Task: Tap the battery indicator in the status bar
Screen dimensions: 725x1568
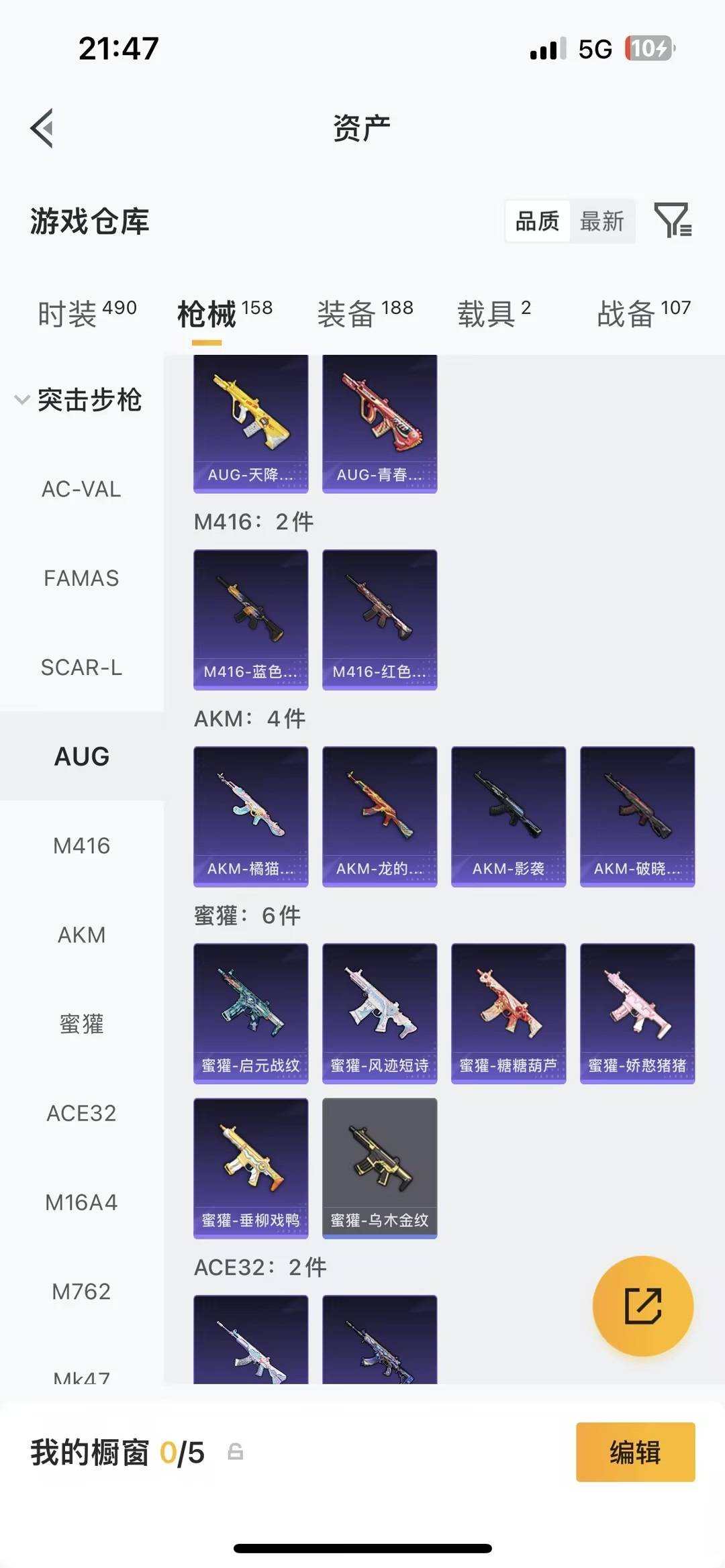Action: (648, 50)
